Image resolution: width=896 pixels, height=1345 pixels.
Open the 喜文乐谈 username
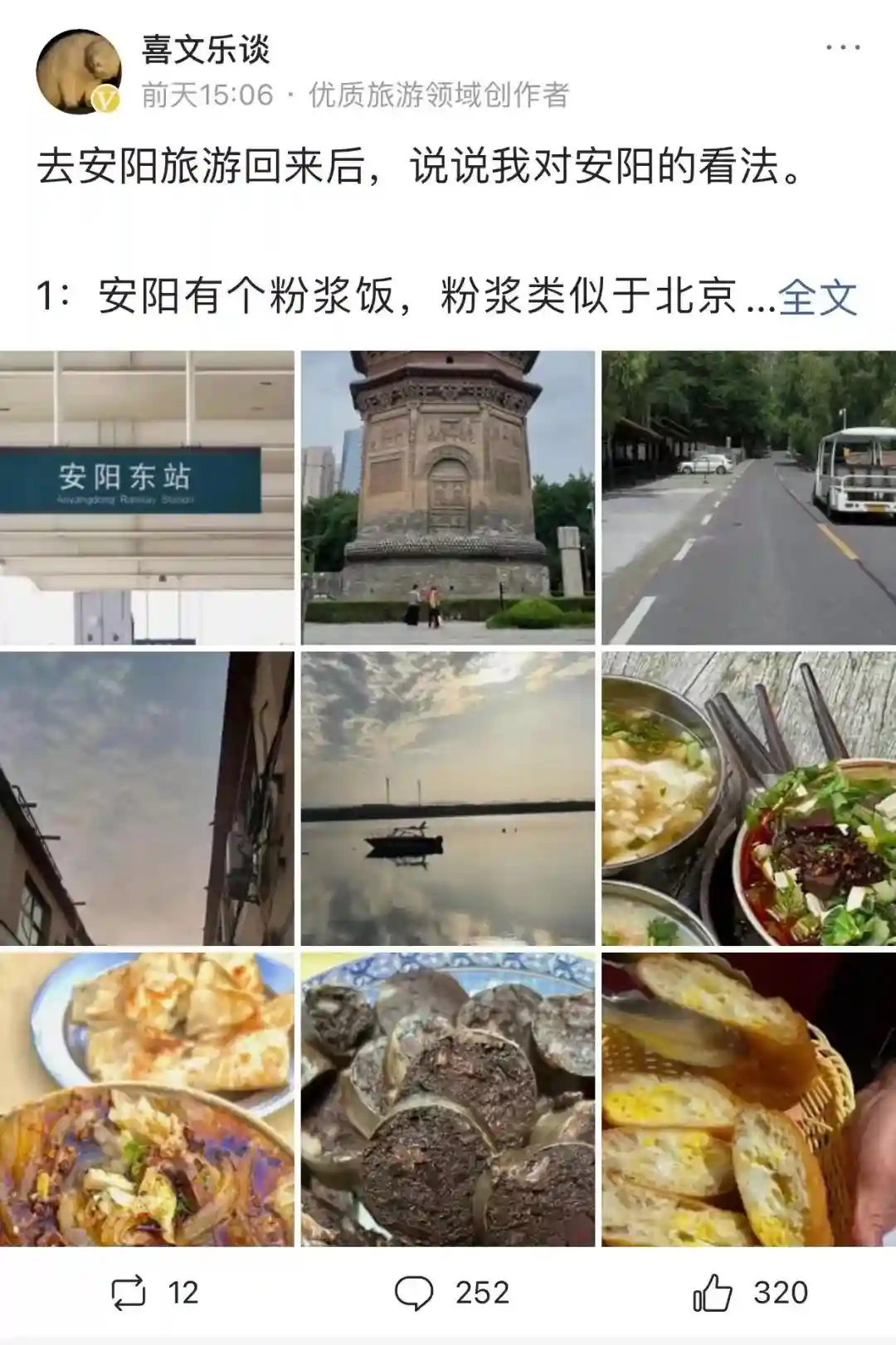coord(206,50)
